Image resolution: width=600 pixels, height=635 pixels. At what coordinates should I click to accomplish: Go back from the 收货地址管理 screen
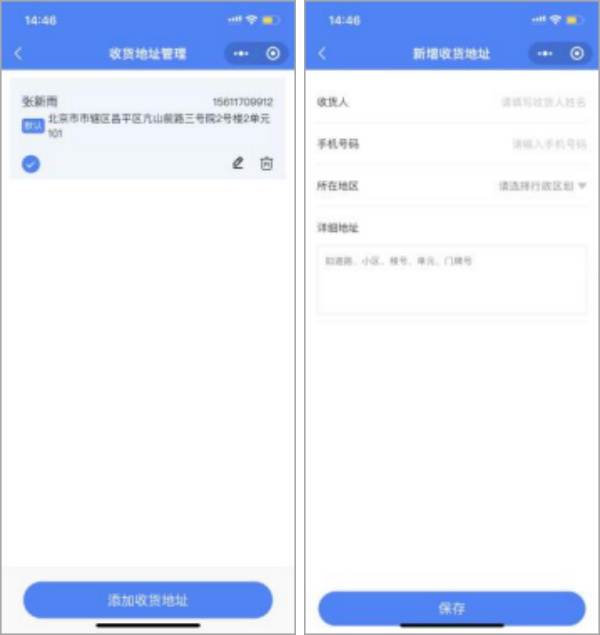(x=18, y=53)
